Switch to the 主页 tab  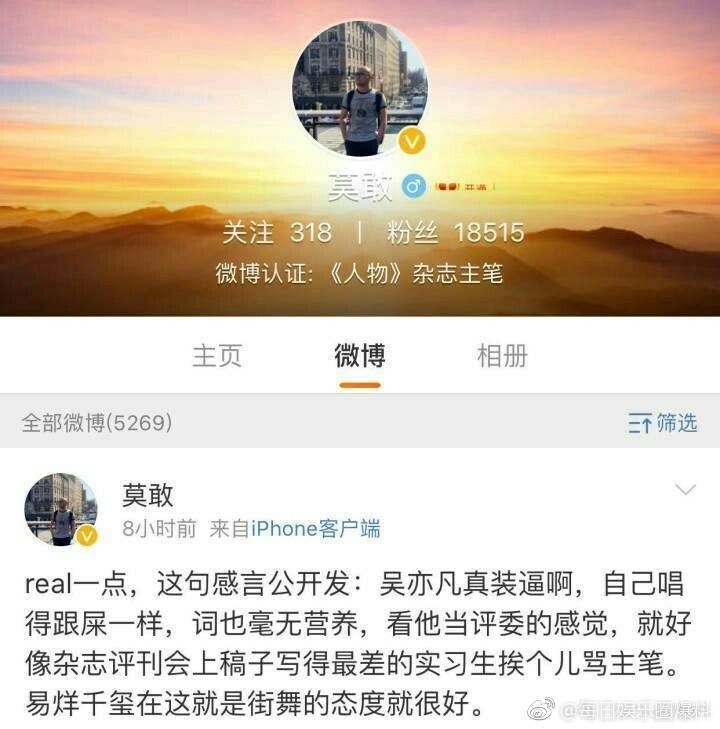pos(217,356)
